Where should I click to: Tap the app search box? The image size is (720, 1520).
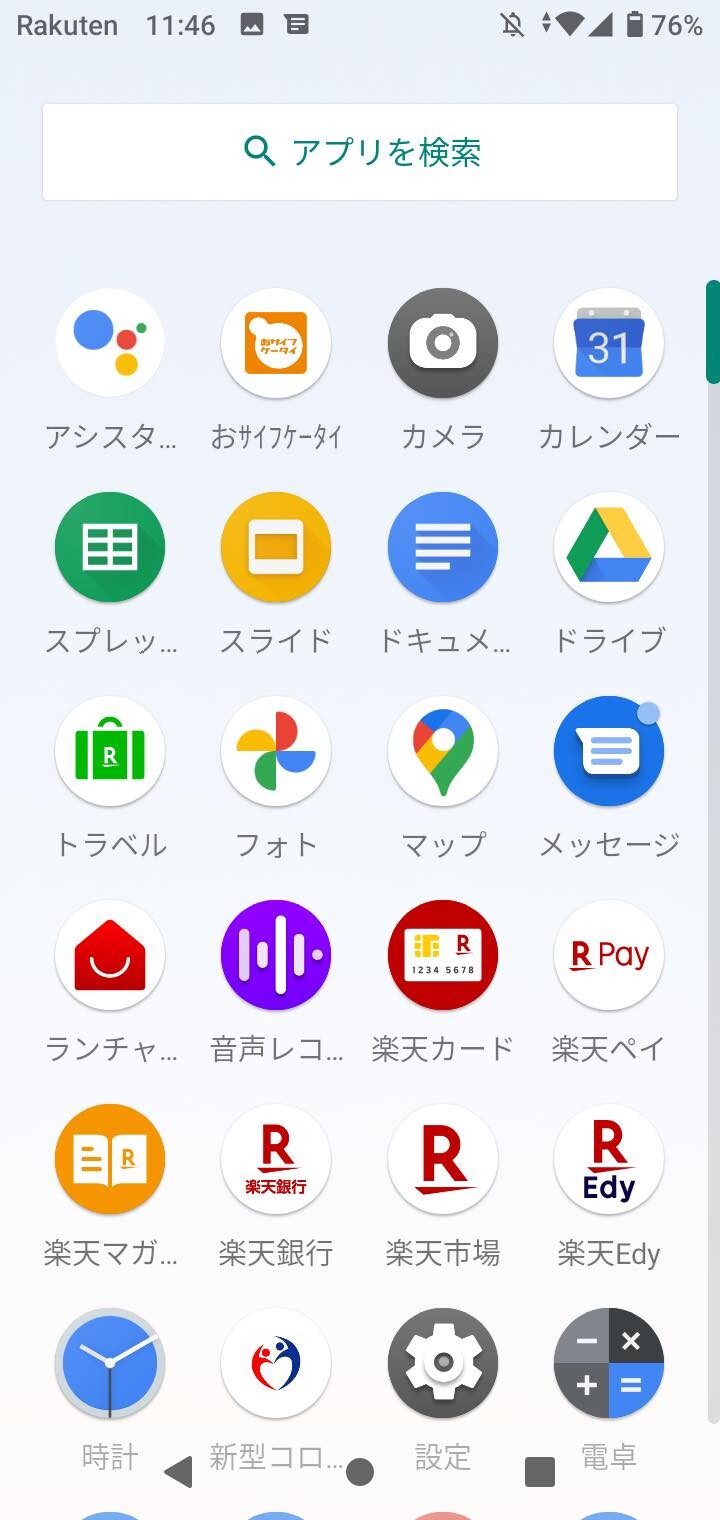(360, 152)
